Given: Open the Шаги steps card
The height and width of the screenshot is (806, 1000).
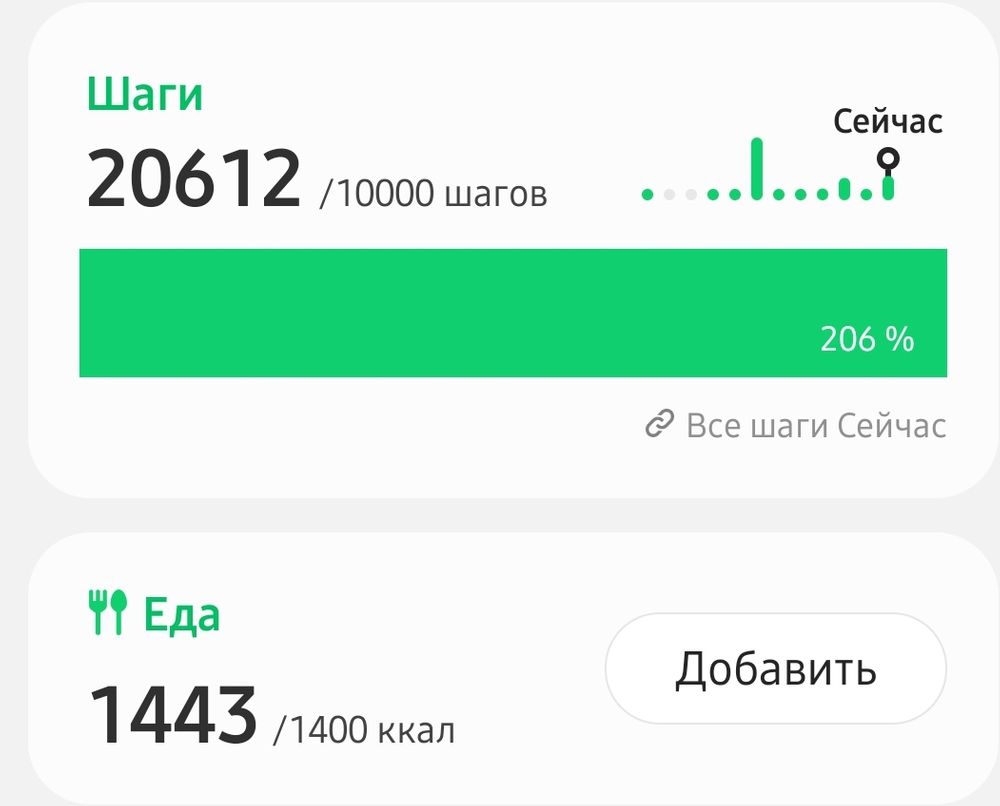Looking at the screenshot, I should pyautogui.click(x=145, y=95).
